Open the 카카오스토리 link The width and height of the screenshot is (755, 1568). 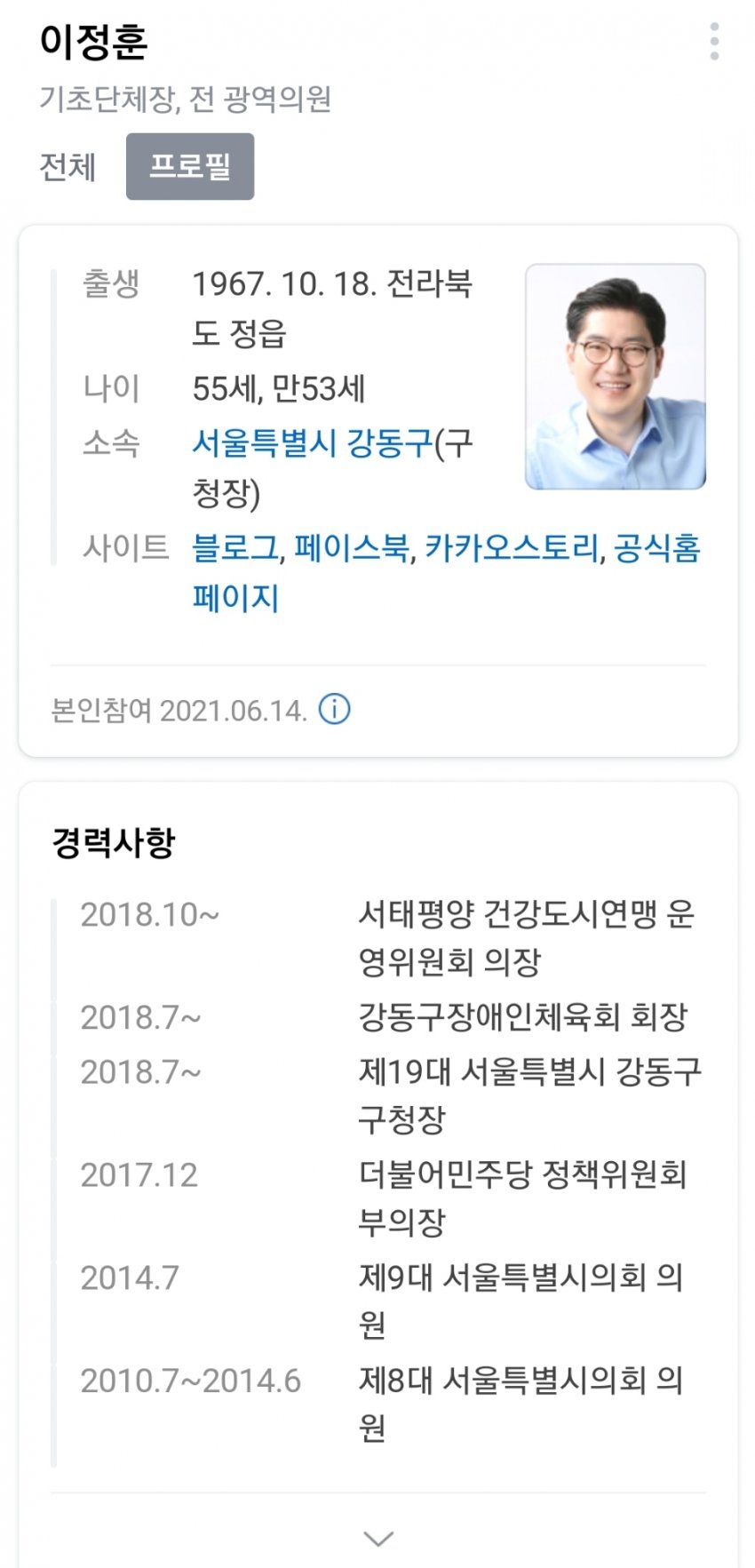pyautogui.click(x=512, y=548)
